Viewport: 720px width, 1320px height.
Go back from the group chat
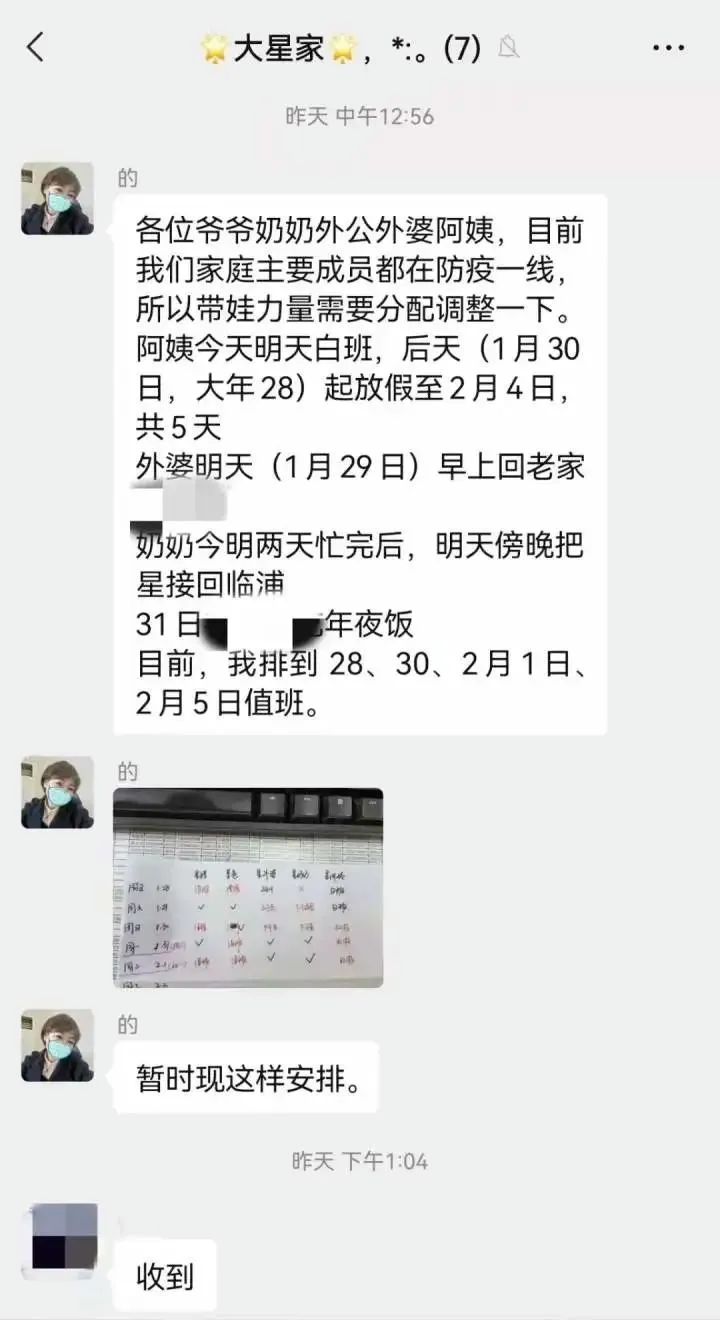coord(36,47)
